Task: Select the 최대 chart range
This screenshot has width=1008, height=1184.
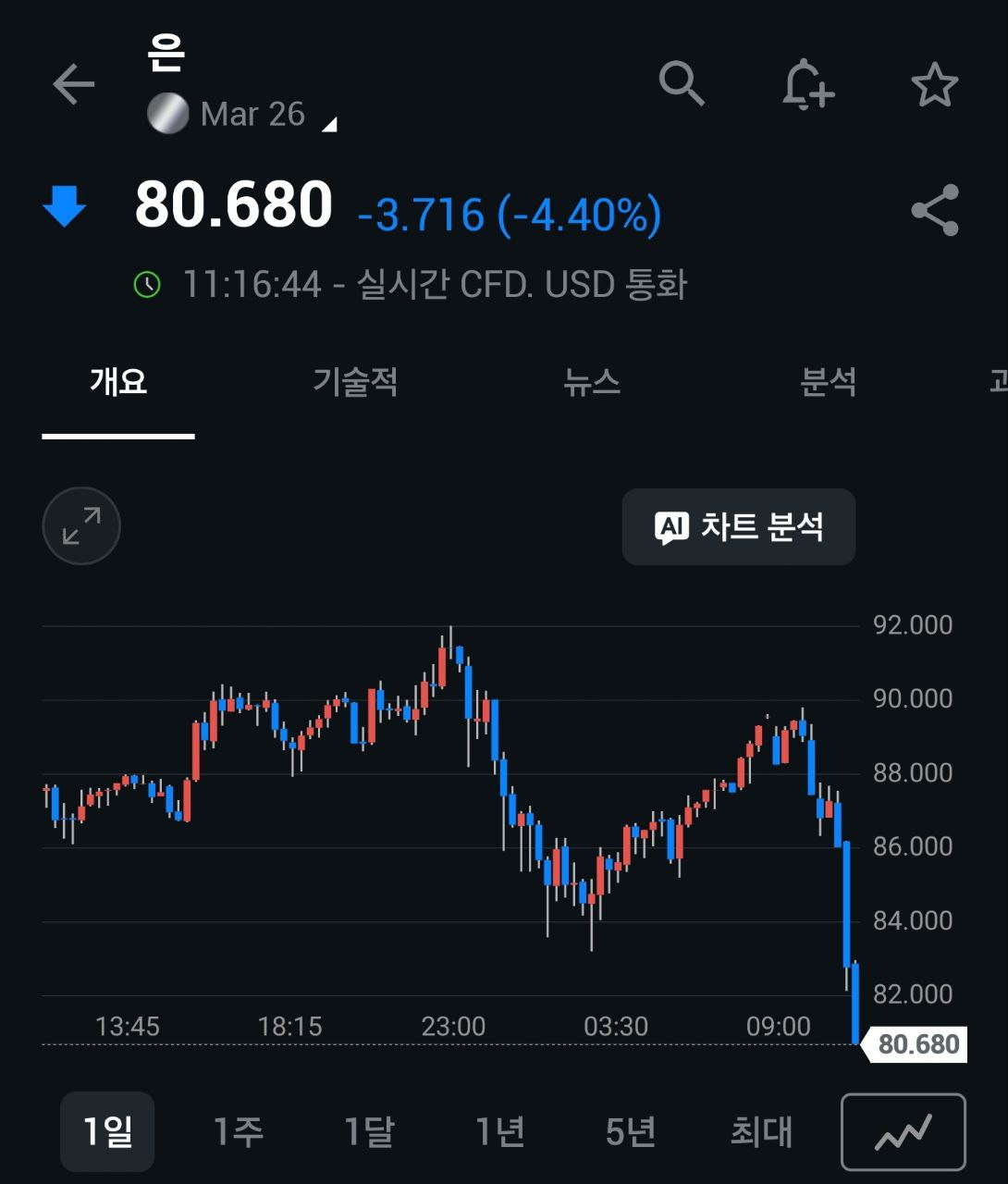Action: click(x=761, y=1131)
